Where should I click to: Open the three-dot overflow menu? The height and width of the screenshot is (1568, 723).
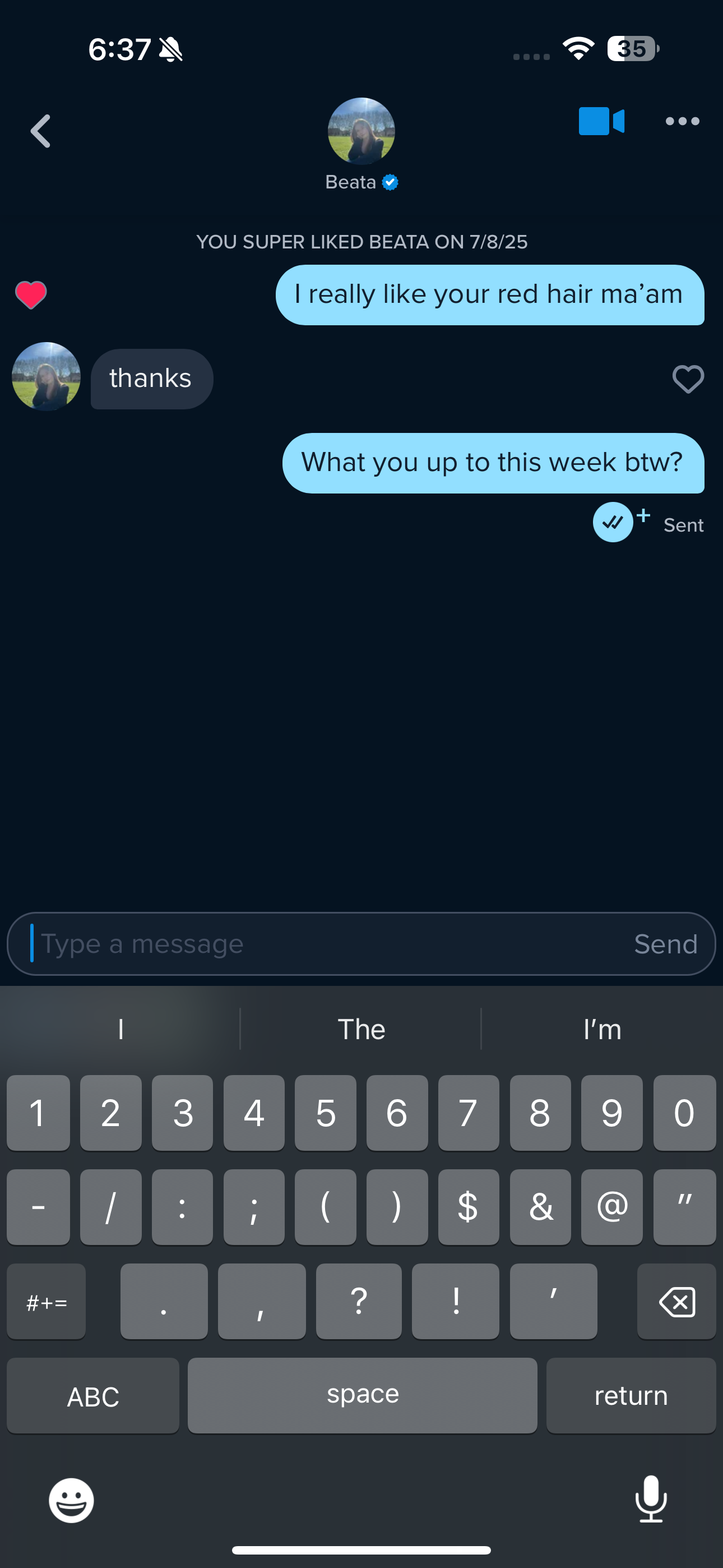pos(682,121)
